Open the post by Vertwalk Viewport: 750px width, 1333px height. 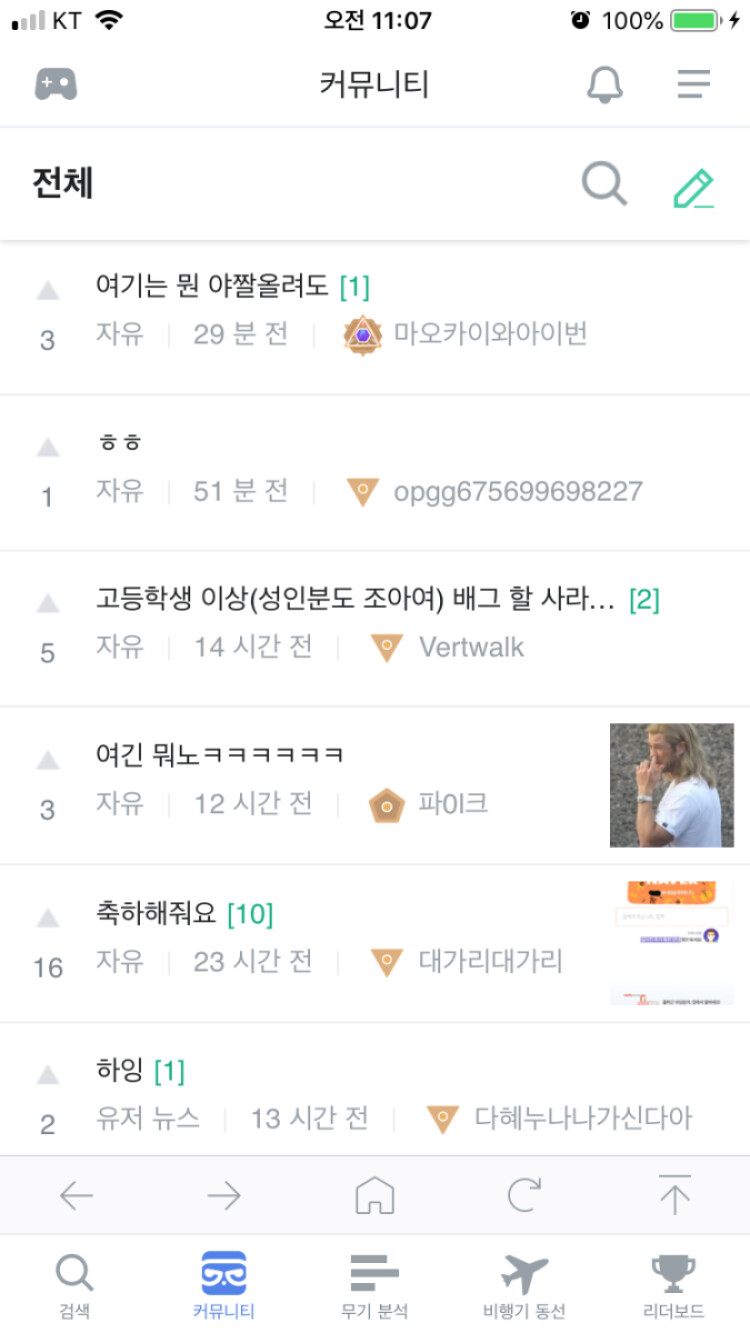[x=375, y=628]
